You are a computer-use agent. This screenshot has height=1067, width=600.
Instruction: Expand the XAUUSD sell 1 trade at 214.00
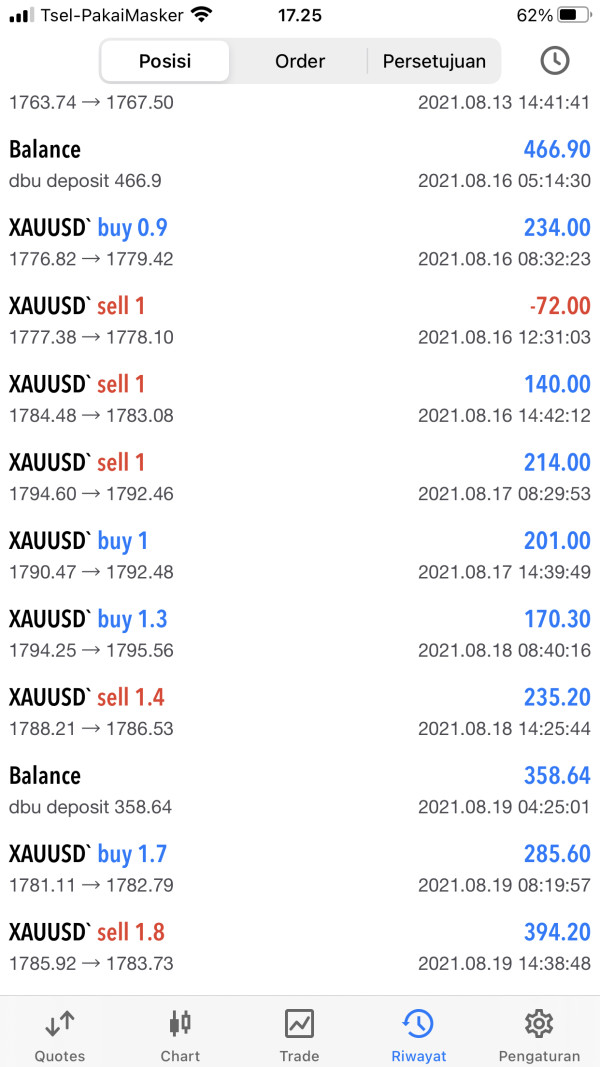[x=300, y=477]
